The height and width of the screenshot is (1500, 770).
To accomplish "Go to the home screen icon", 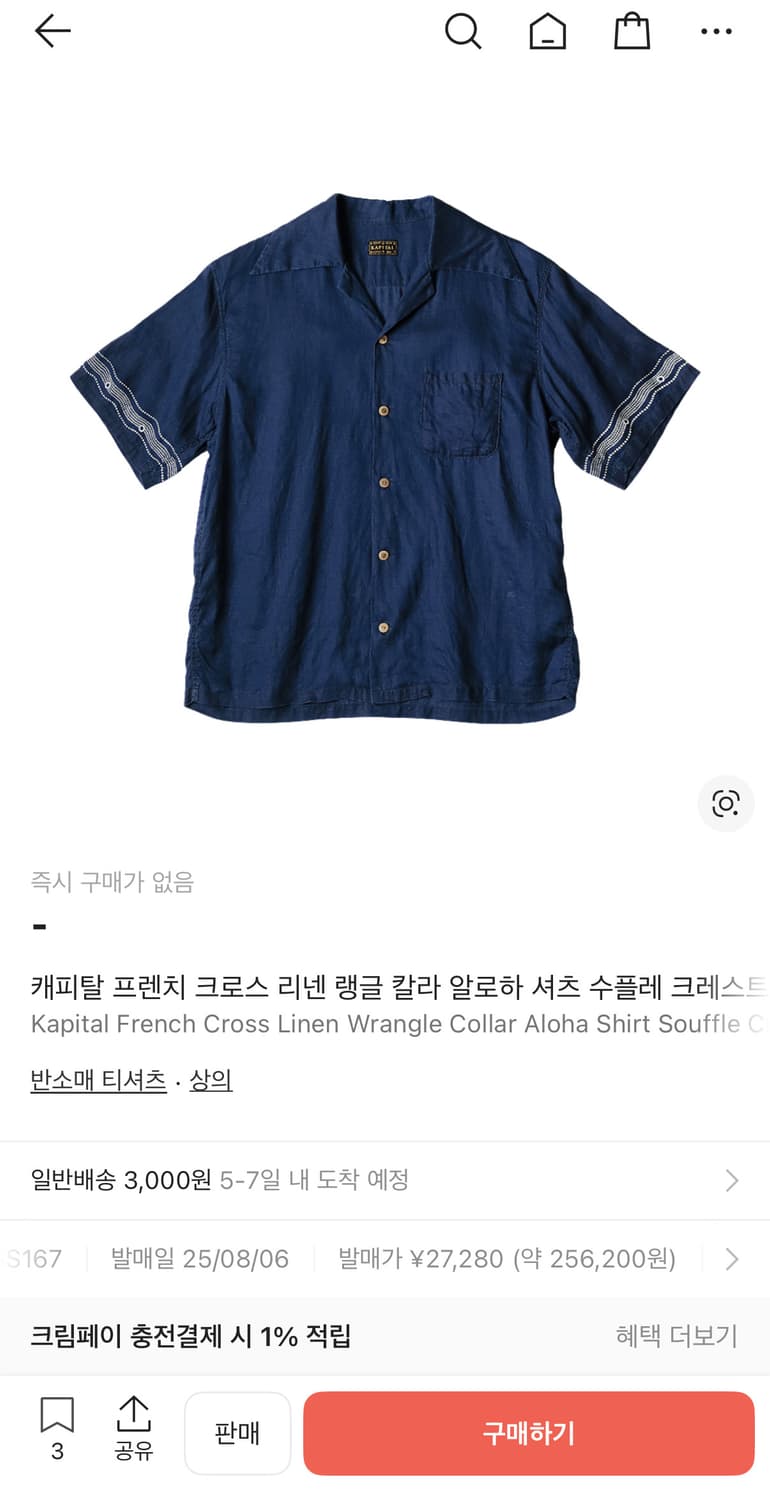I will [x=547, y=31].
